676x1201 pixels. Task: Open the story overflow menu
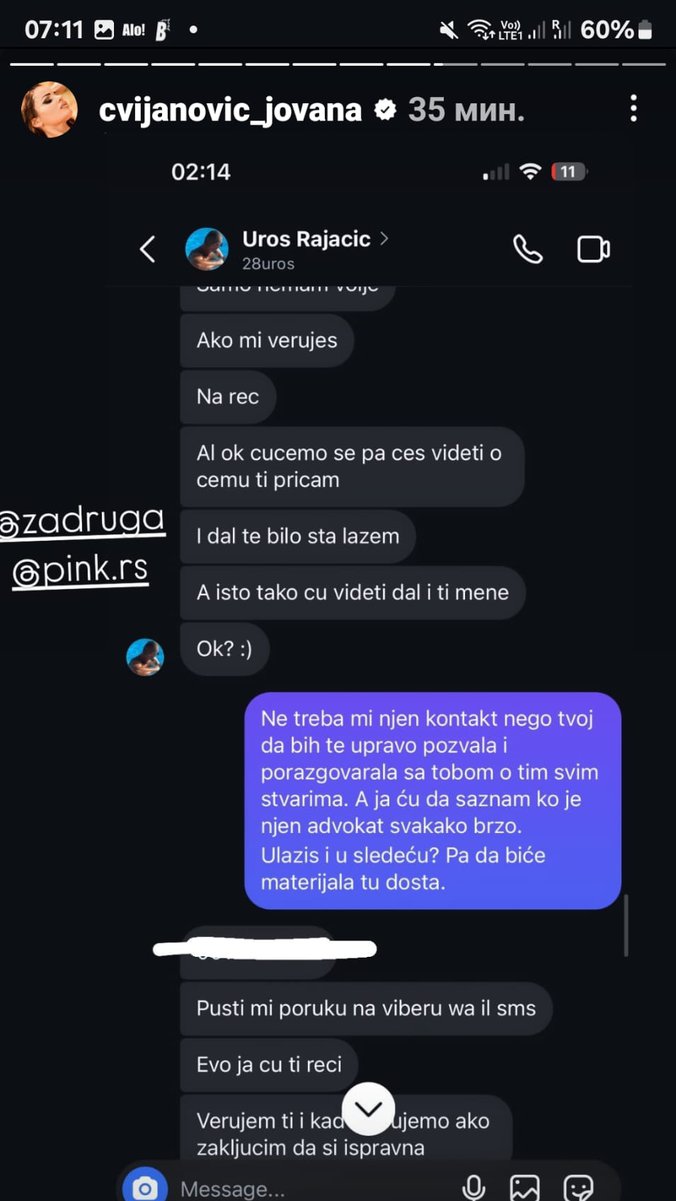(633, 109)
